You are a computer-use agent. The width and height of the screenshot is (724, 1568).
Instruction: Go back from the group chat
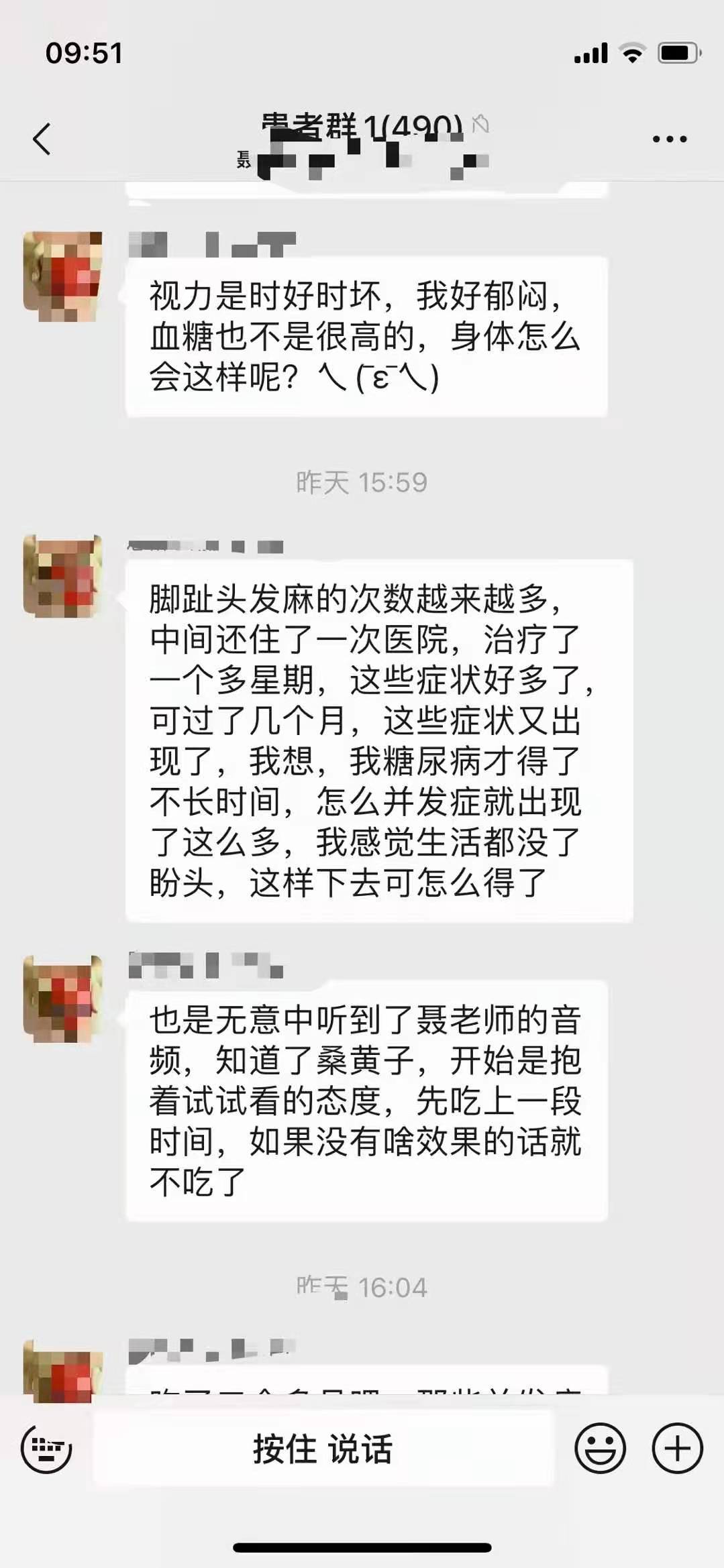tap(42, 139)
